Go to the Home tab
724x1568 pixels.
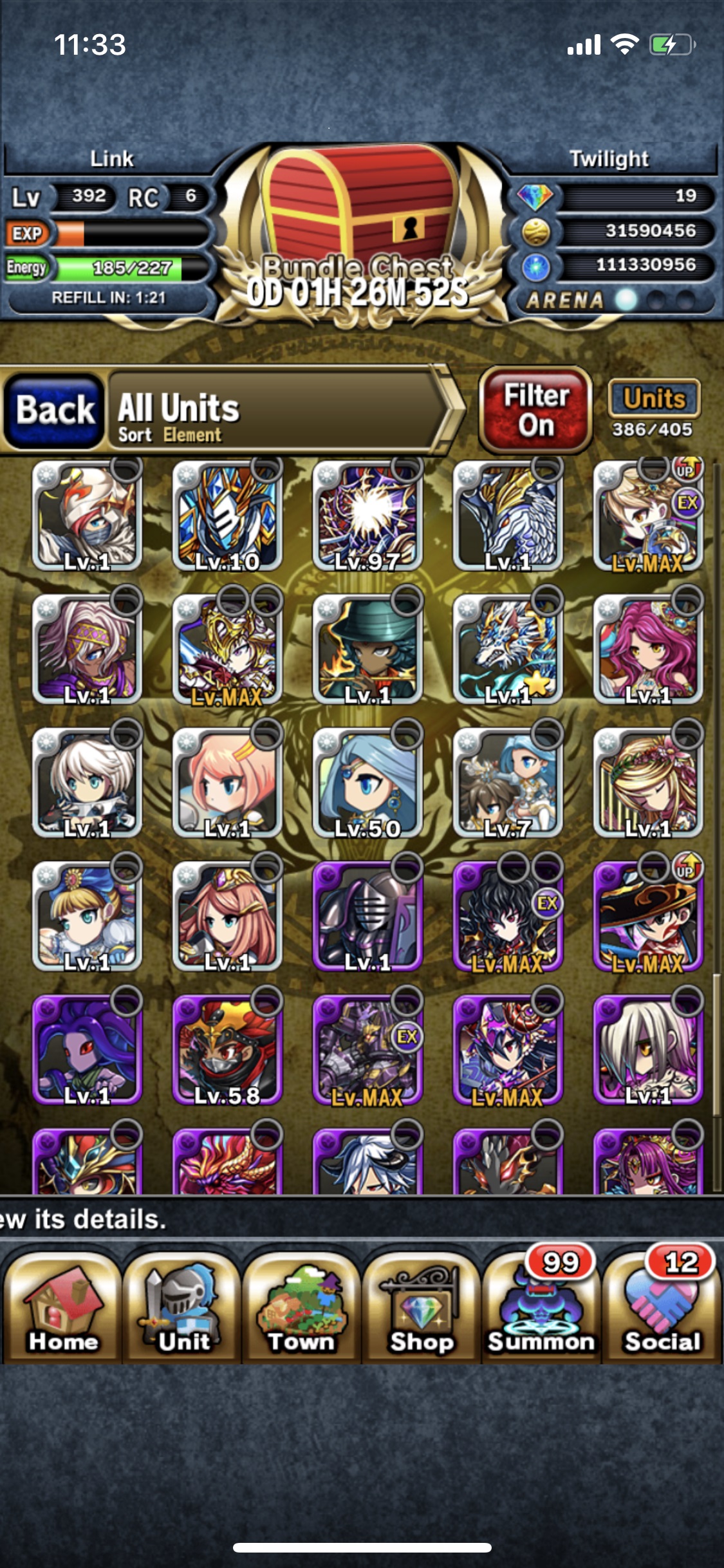[x=62, y=1307]
